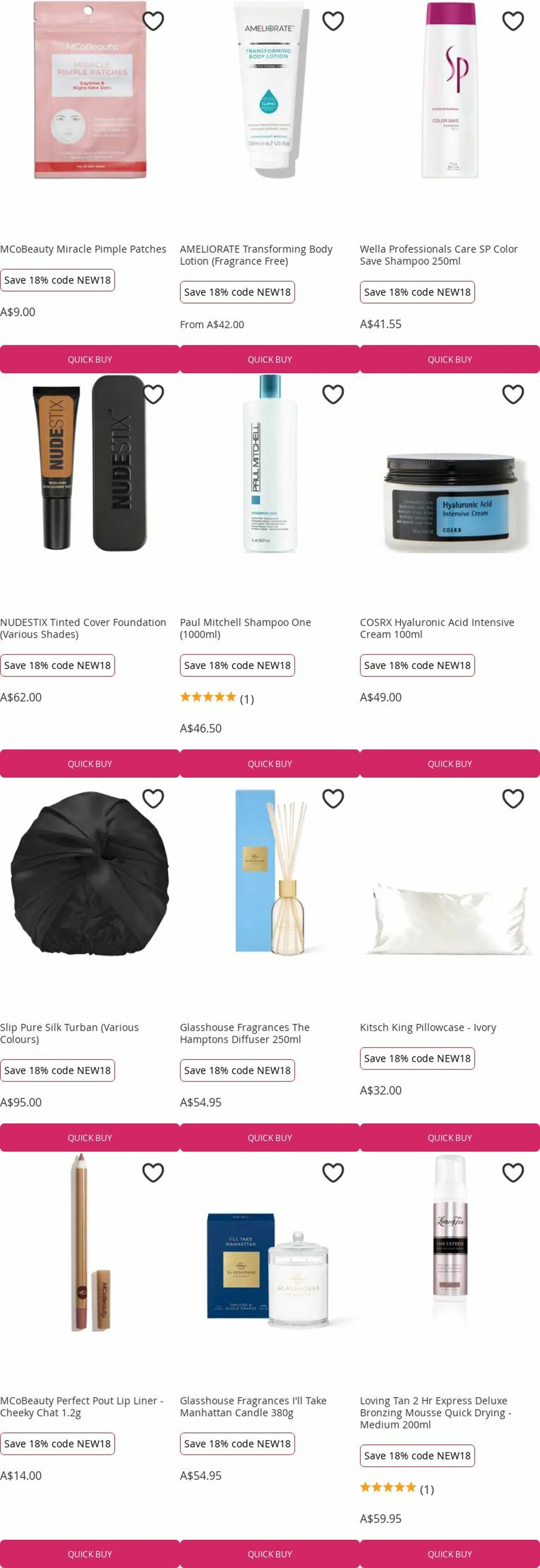
Task: Open Slip Pure Silk Turban product
Action: click(70, 1033)
